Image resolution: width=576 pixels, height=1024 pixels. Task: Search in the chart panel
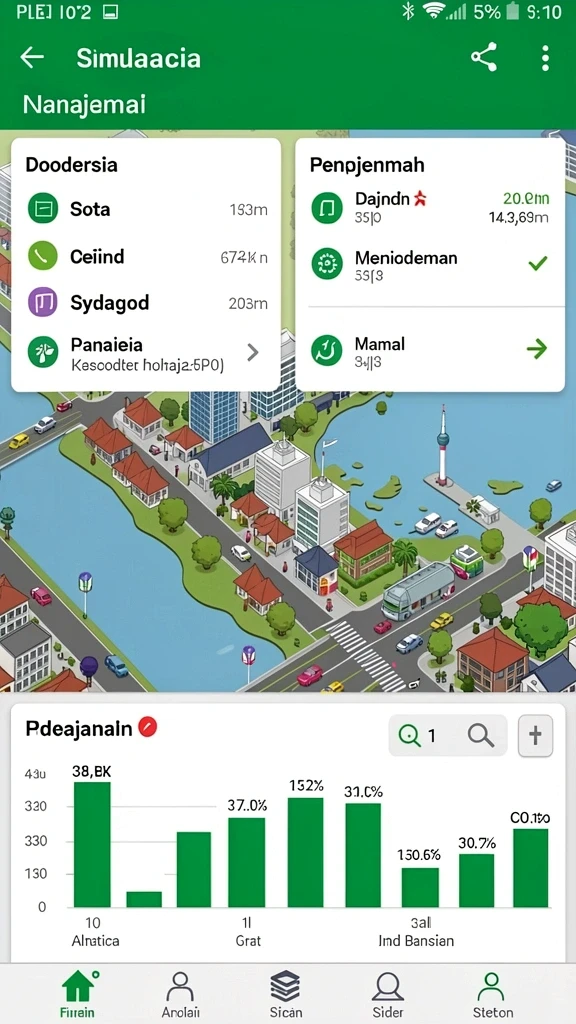pos(481,736)
